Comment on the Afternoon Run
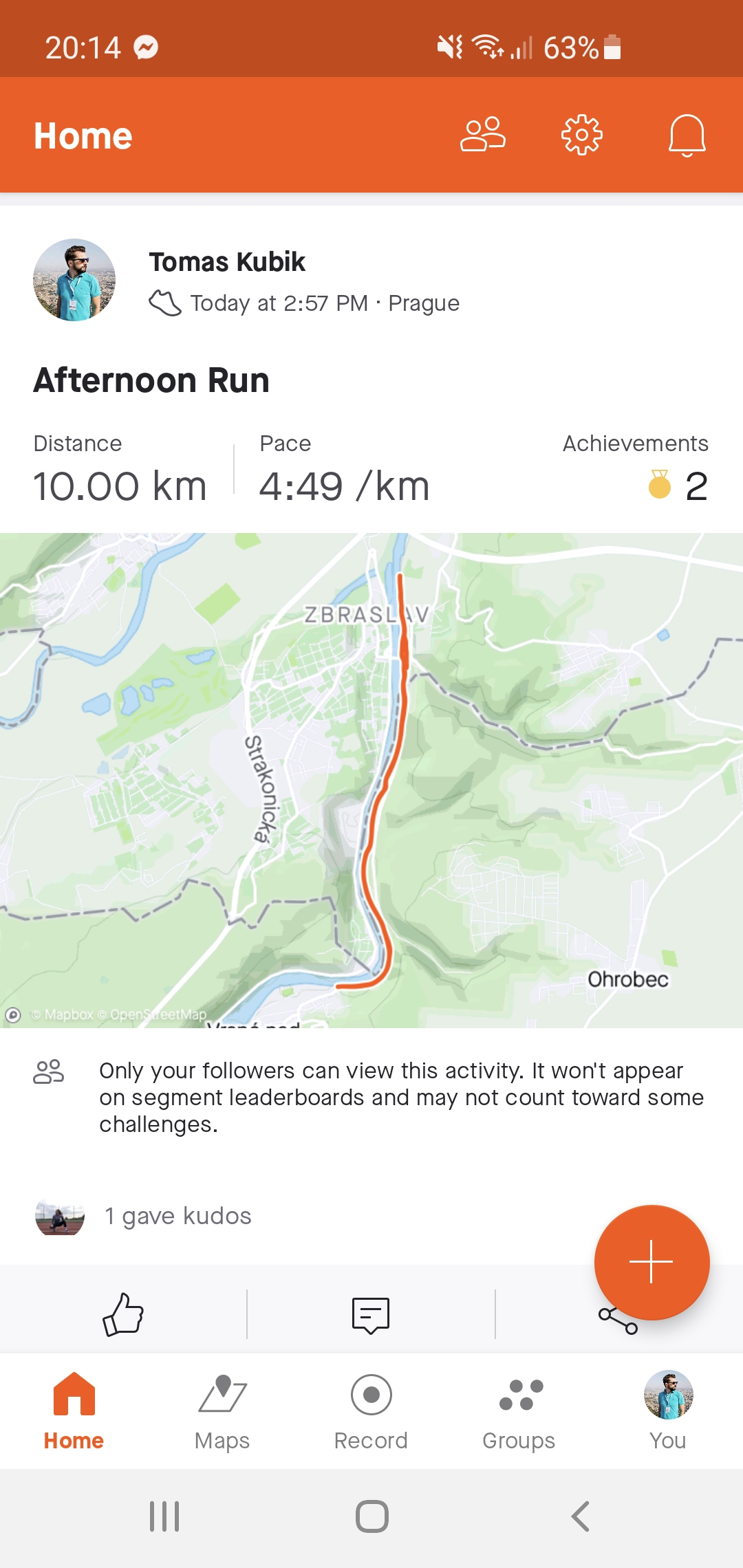Screen dimensions: 743x1568 click(371, 1315)
